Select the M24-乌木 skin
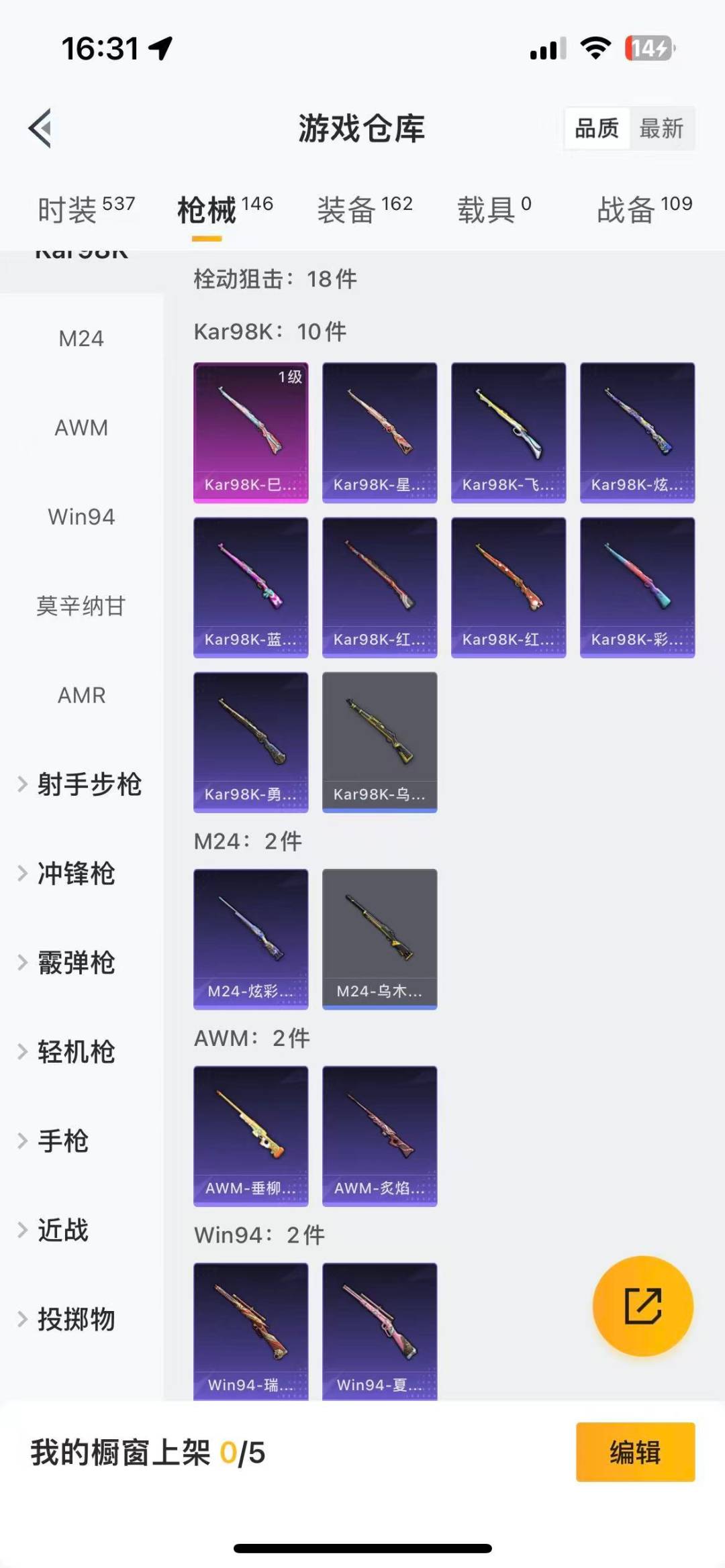Screen dimensions: 725x1568 (379, 939)
